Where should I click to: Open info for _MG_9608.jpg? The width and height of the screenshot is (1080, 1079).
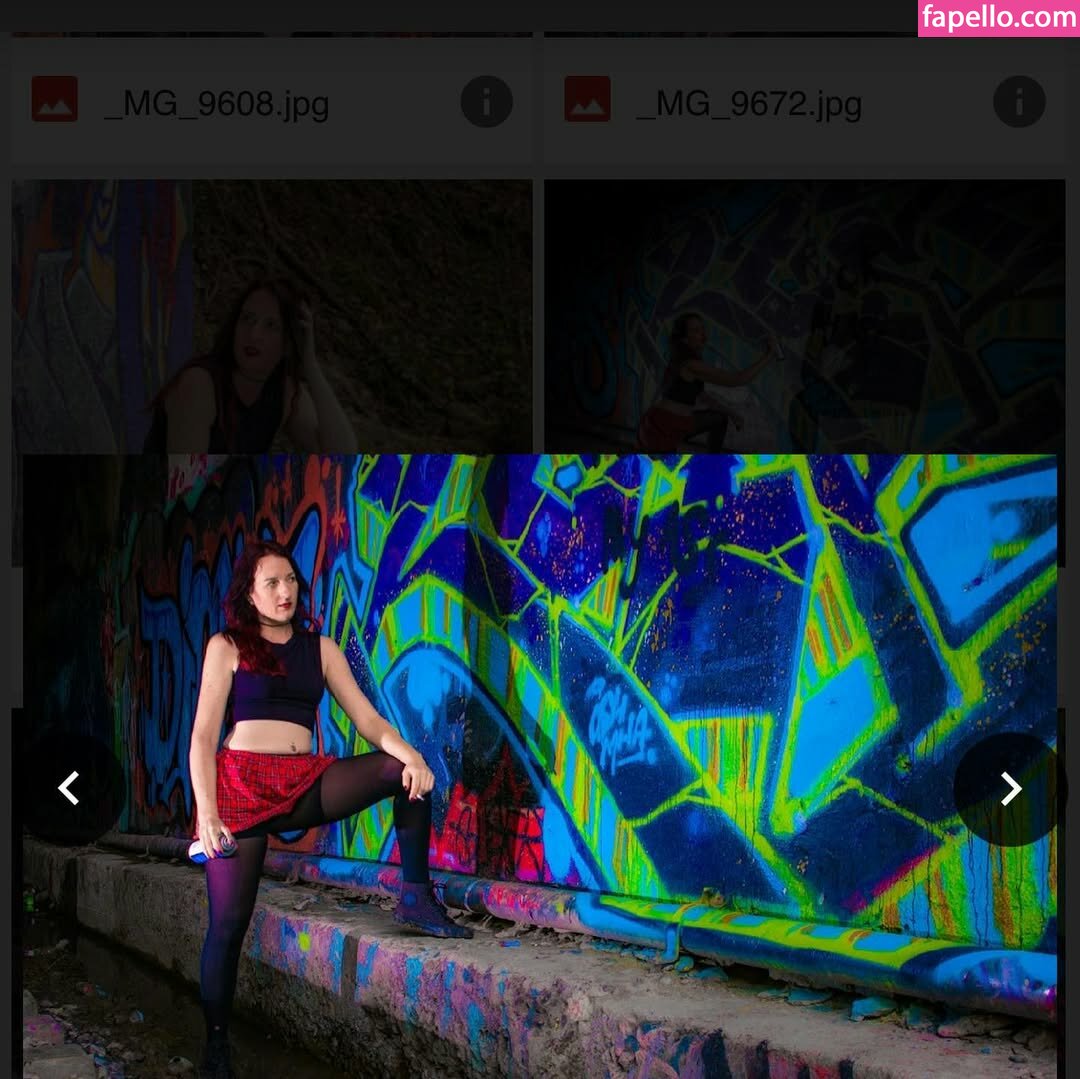tap(486, 102)
